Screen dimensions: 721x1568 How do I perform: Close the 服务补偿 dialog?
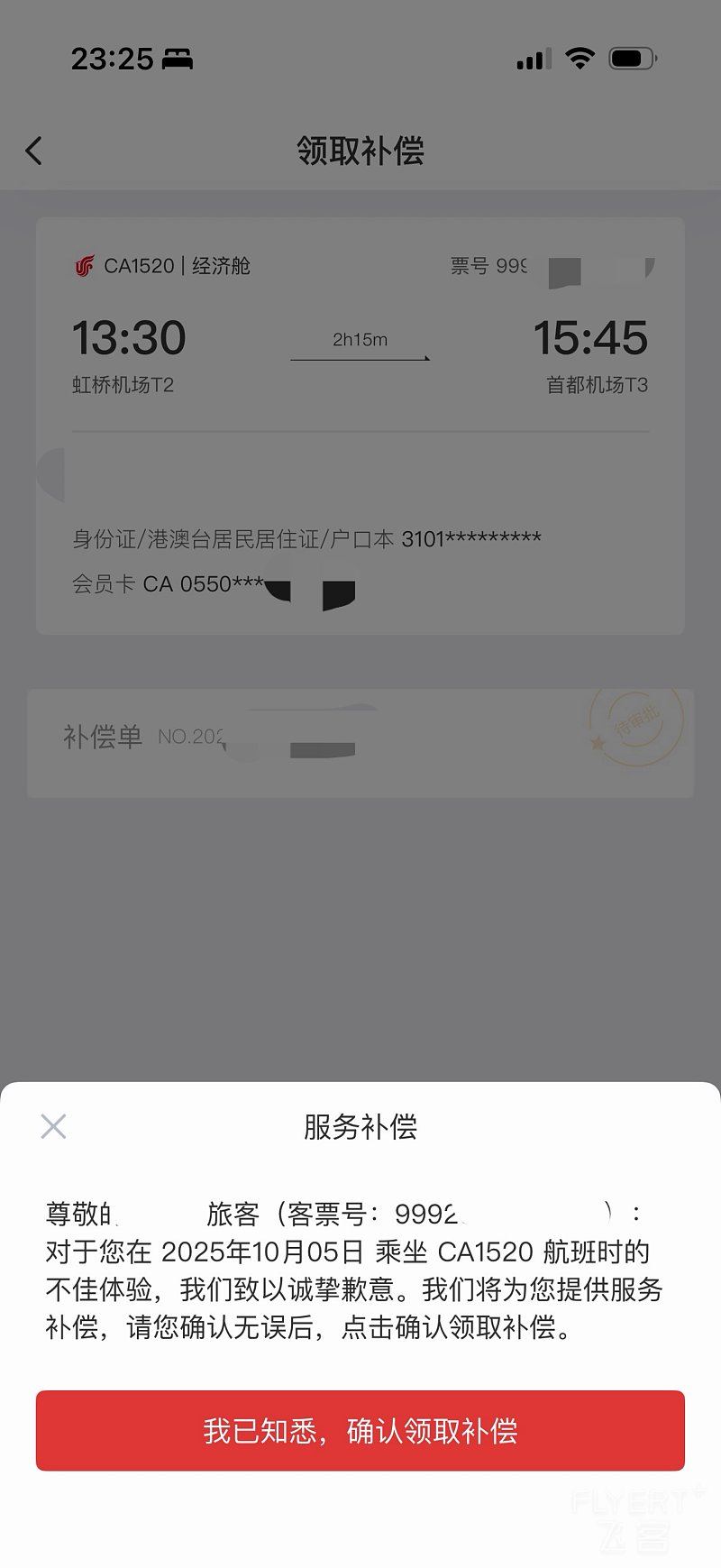point(53,1126)
